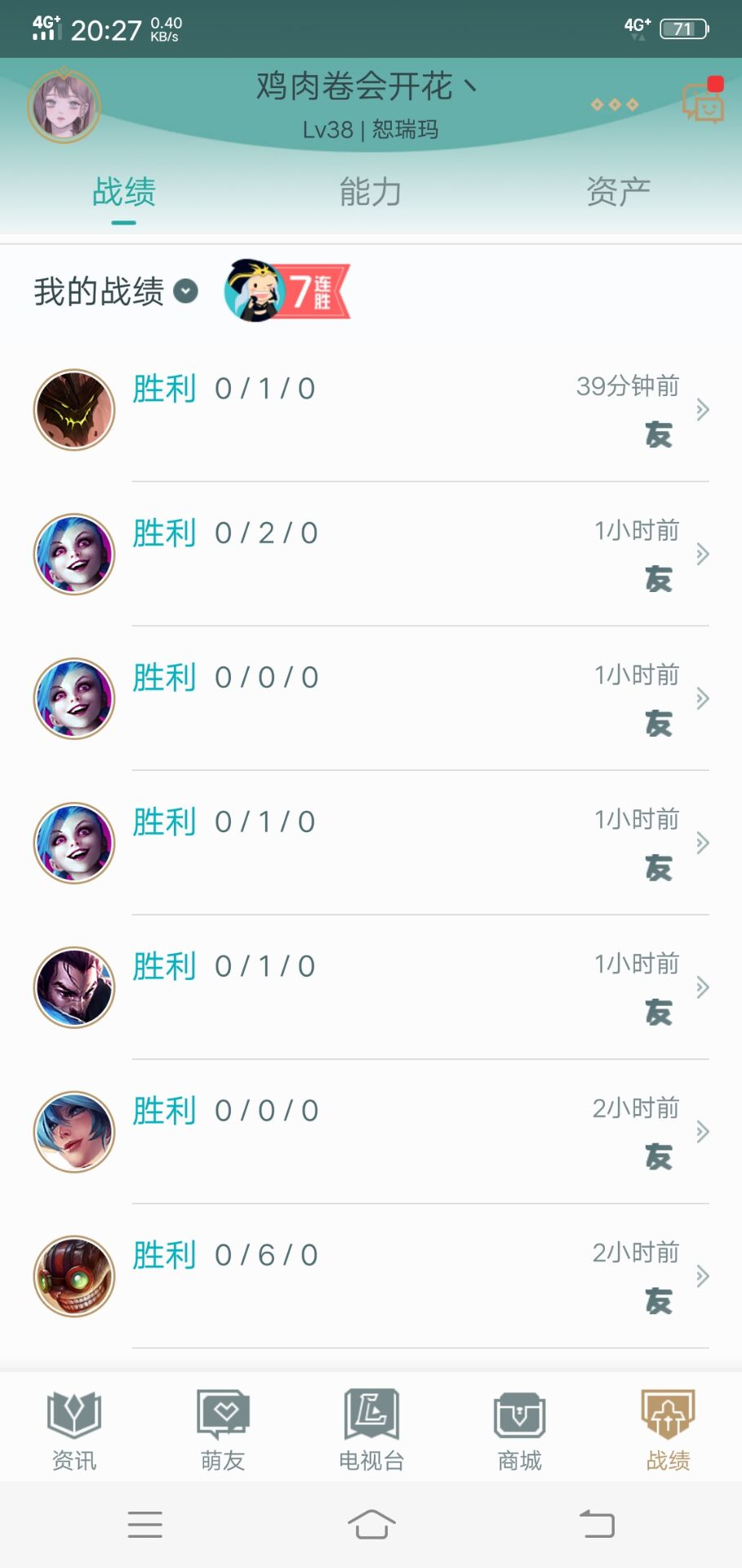742x1568 pixels.
Task: Switch to the 能力 tab
Action: [x=371, y=193]
